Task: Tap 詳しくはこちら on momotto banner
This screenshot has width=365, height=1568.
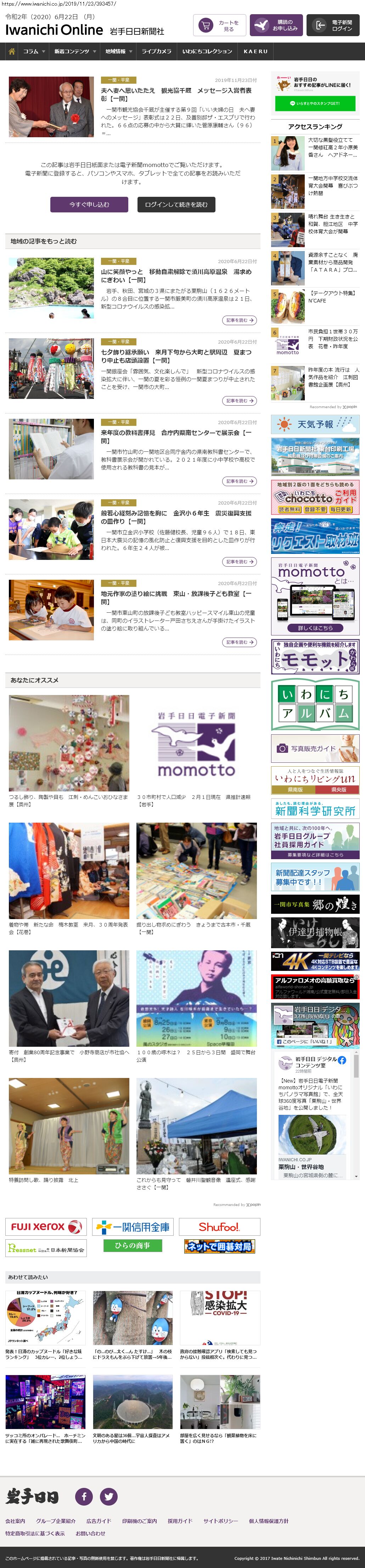Action: click(x=315, y=628)
